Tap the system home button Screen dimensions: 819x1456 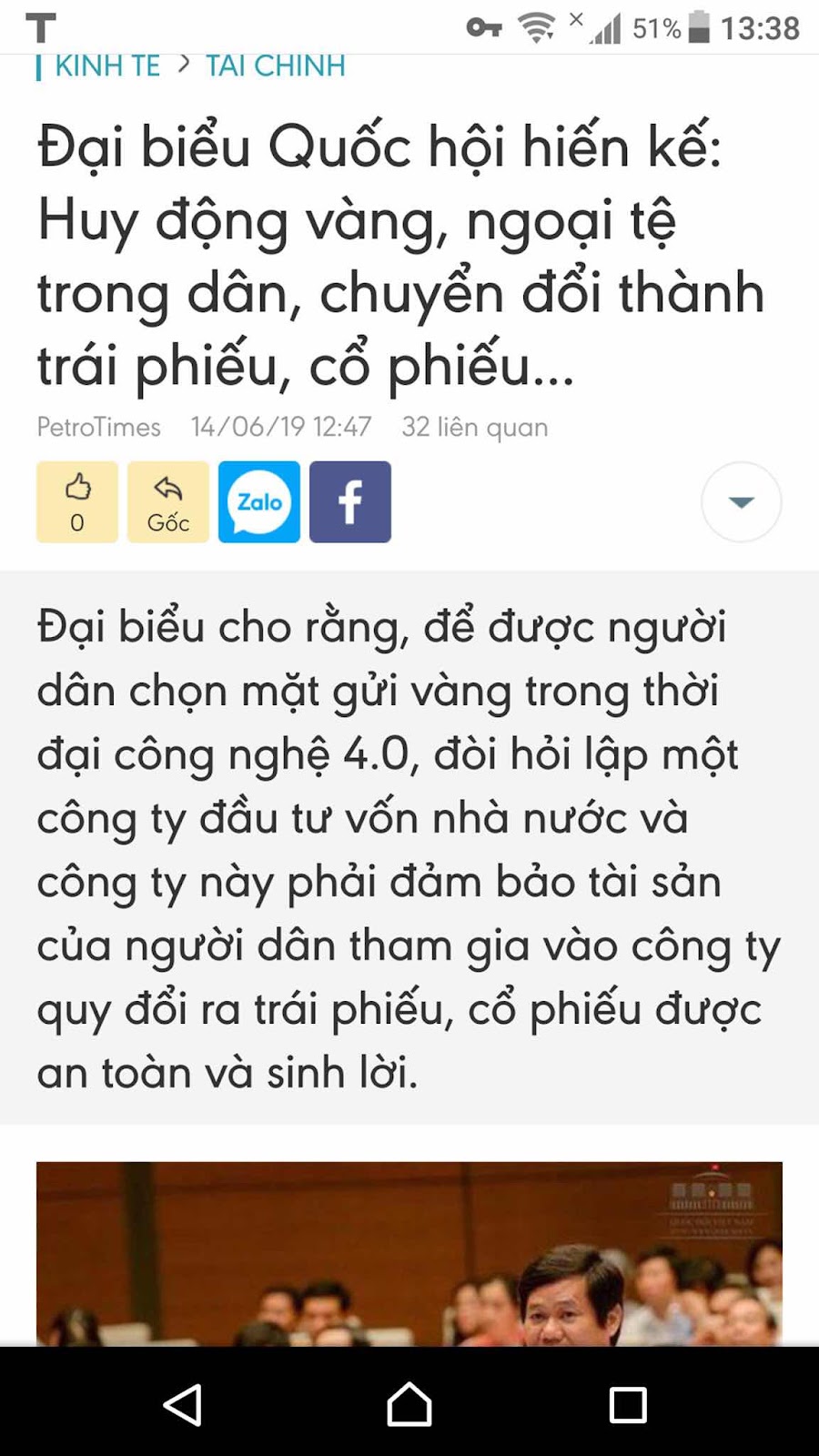[x=409, y=1404]
